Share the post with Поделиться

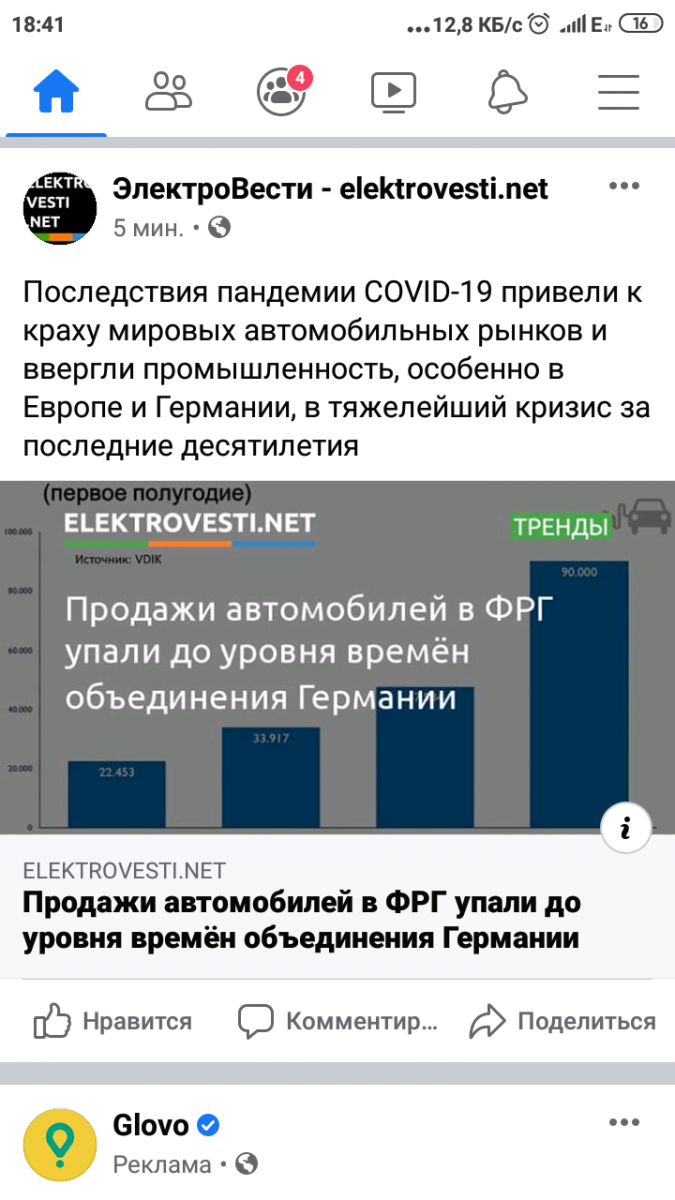(563, 1021)
